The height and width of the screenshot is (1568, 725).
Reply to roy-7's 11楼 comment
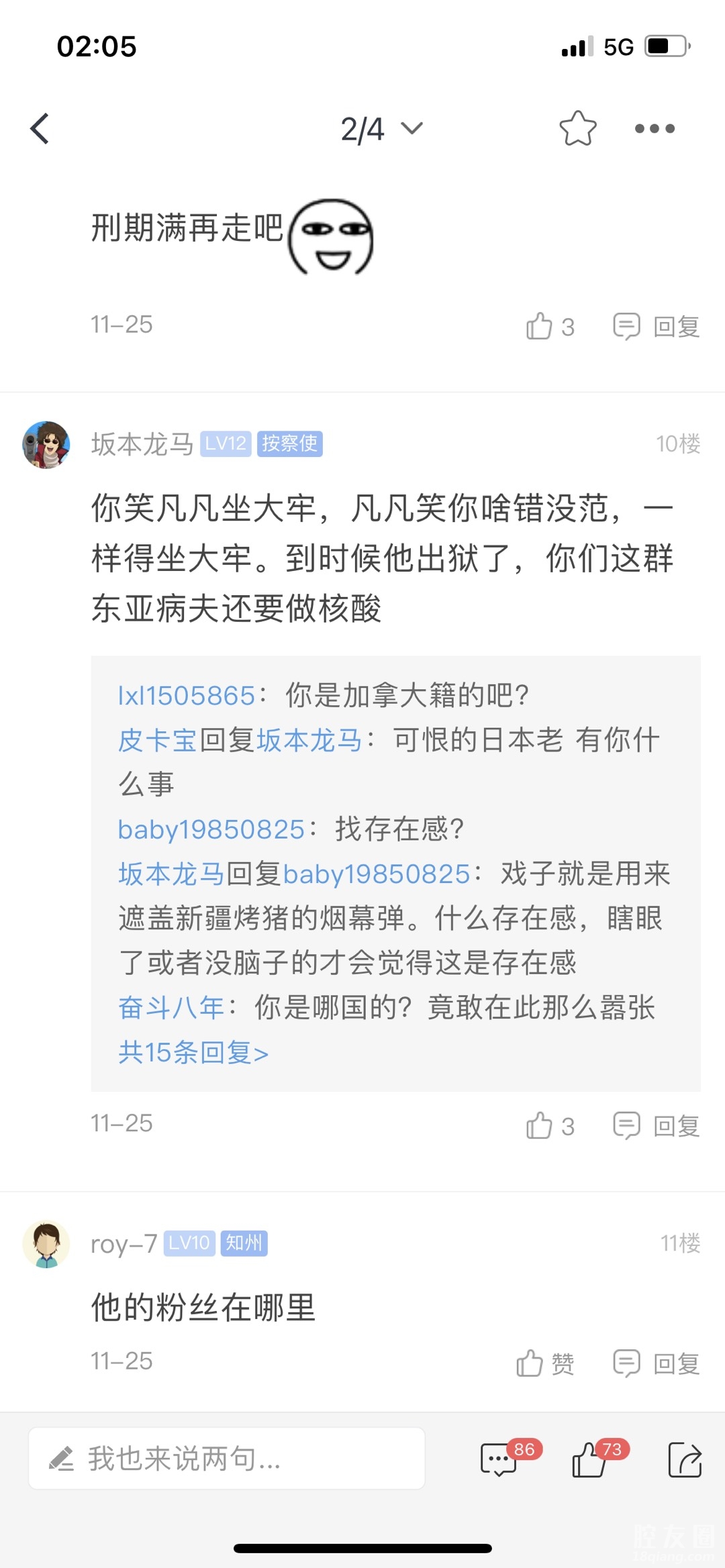[657, 1363]
